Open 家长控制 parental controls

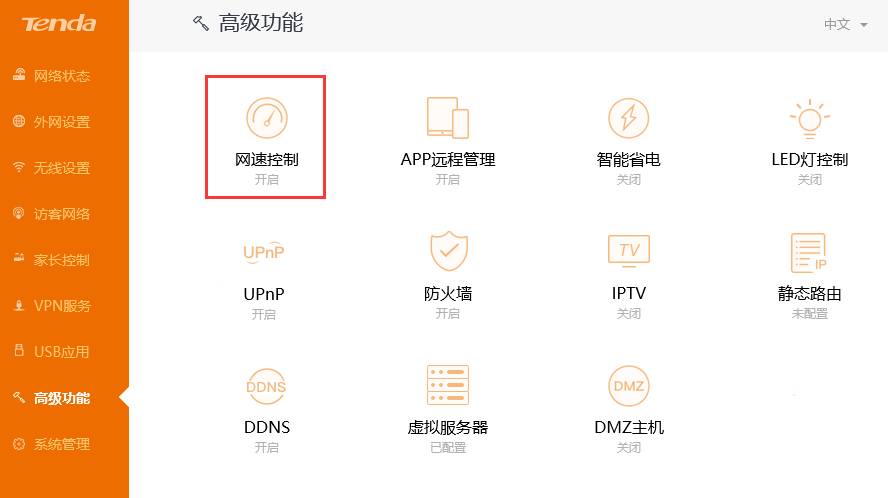pos(61,260)
